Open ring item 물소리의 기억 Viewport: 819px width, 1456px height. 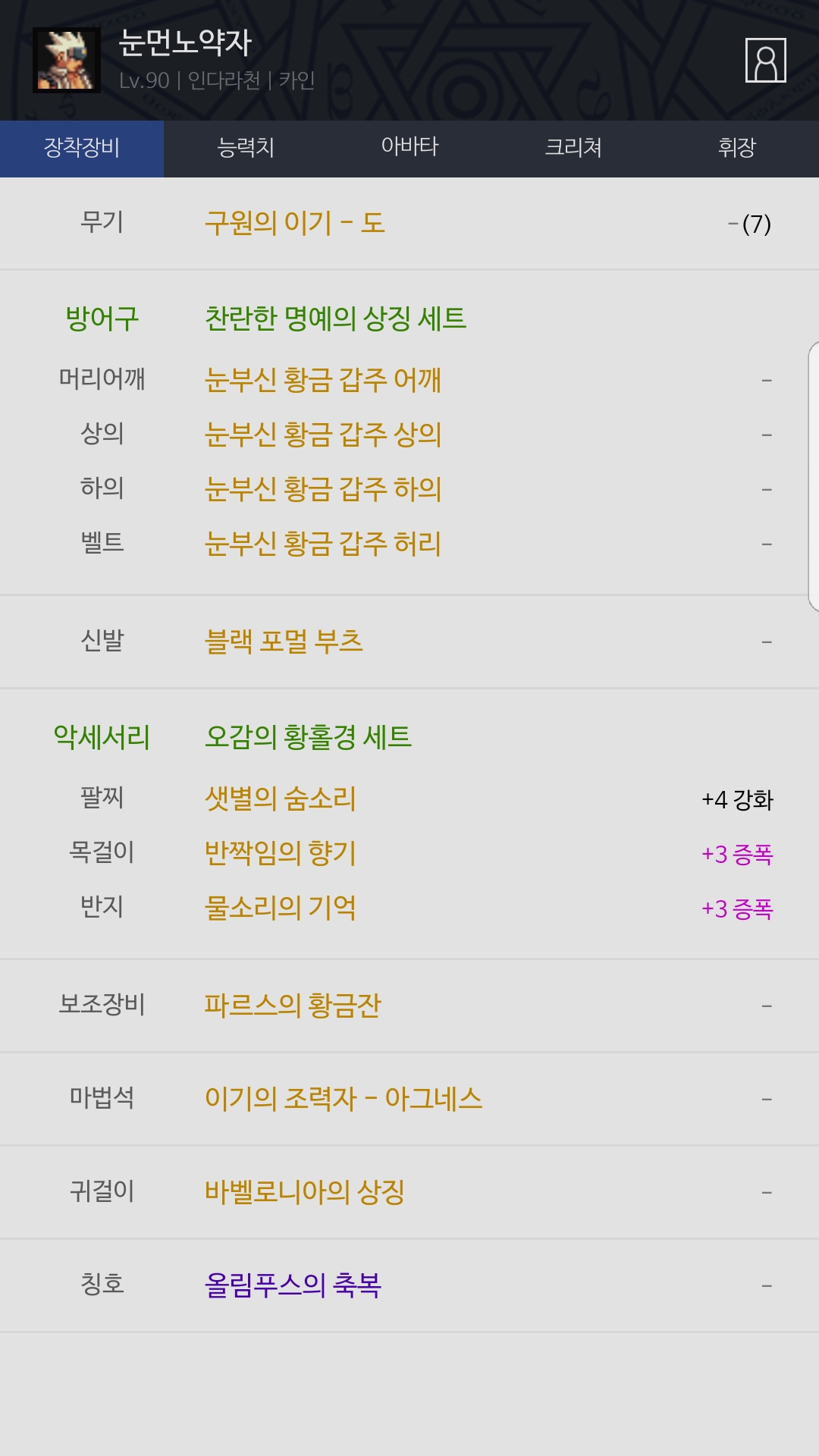pyautogui.click(x=281, y=908)
